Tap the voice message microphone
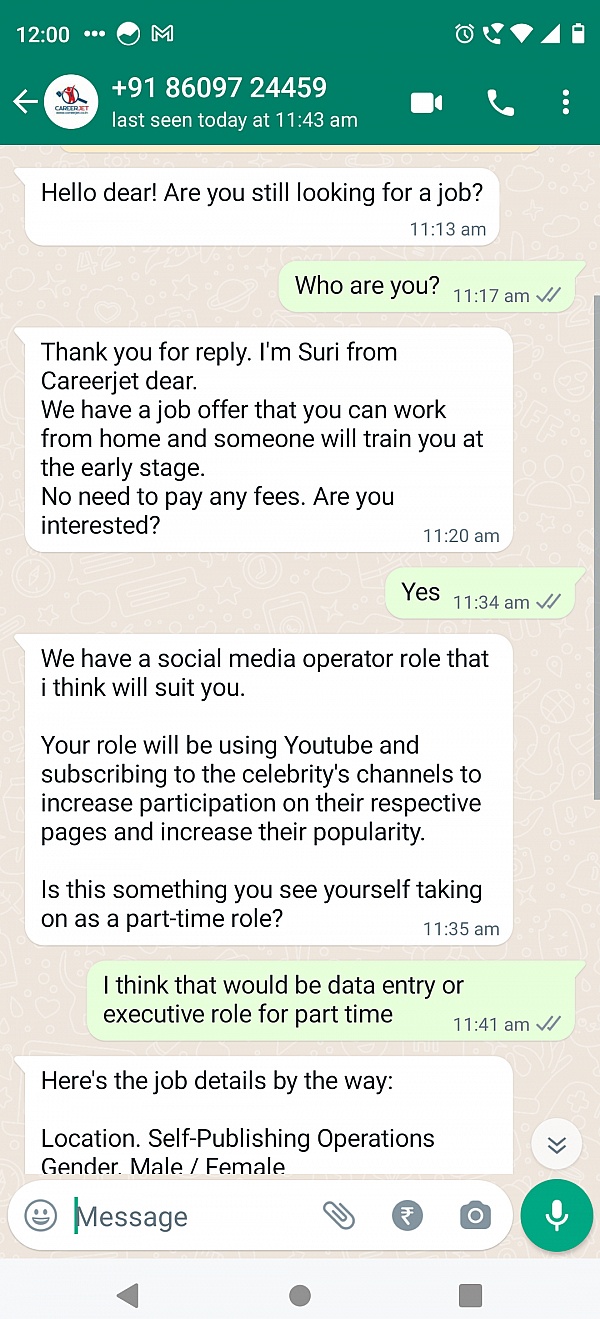This screenshot has height=1319, width=600. point(557,1216)
